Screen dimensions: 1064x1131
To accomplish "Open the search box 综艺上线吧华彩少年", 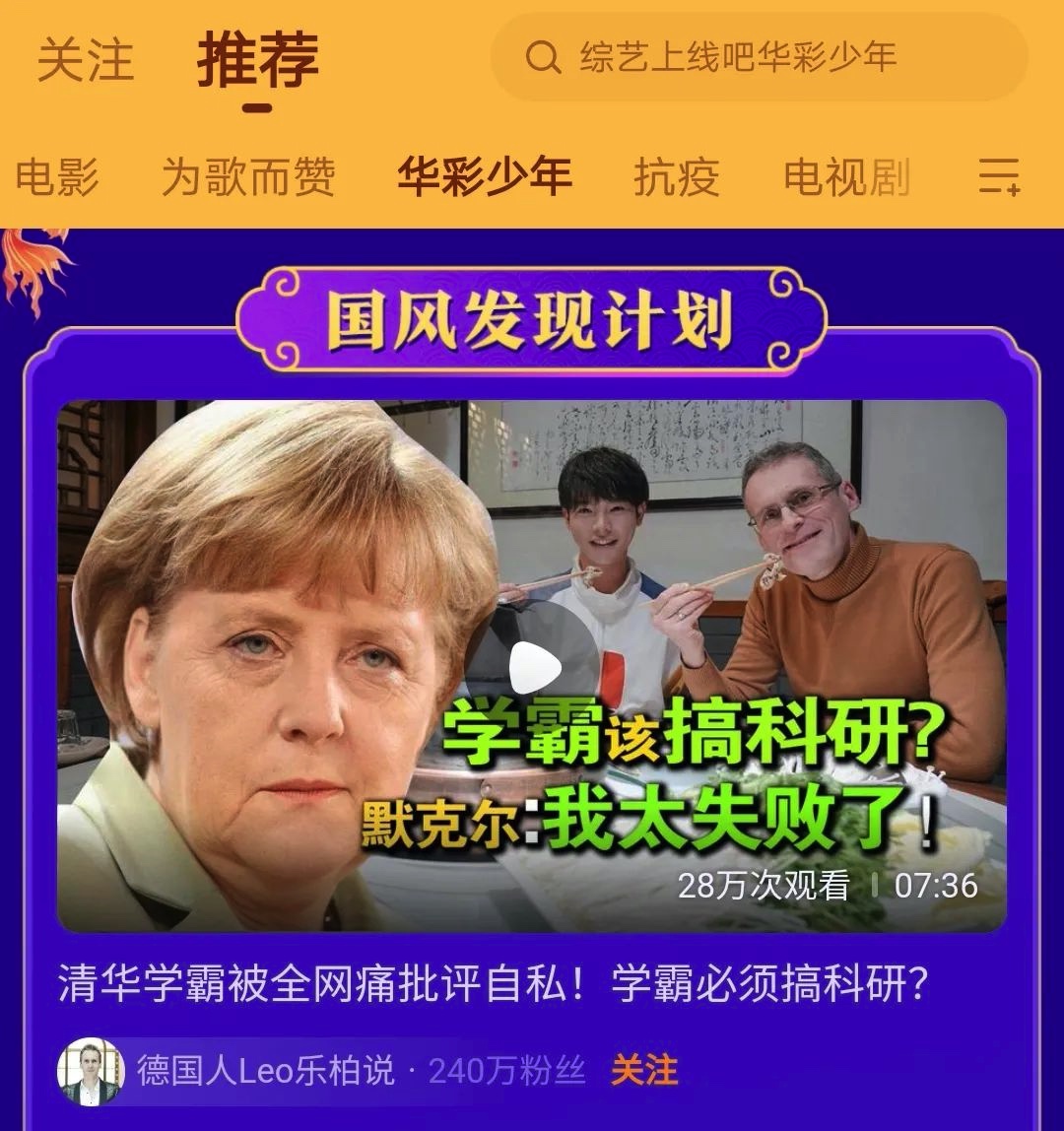I will [x=759, y=57].
